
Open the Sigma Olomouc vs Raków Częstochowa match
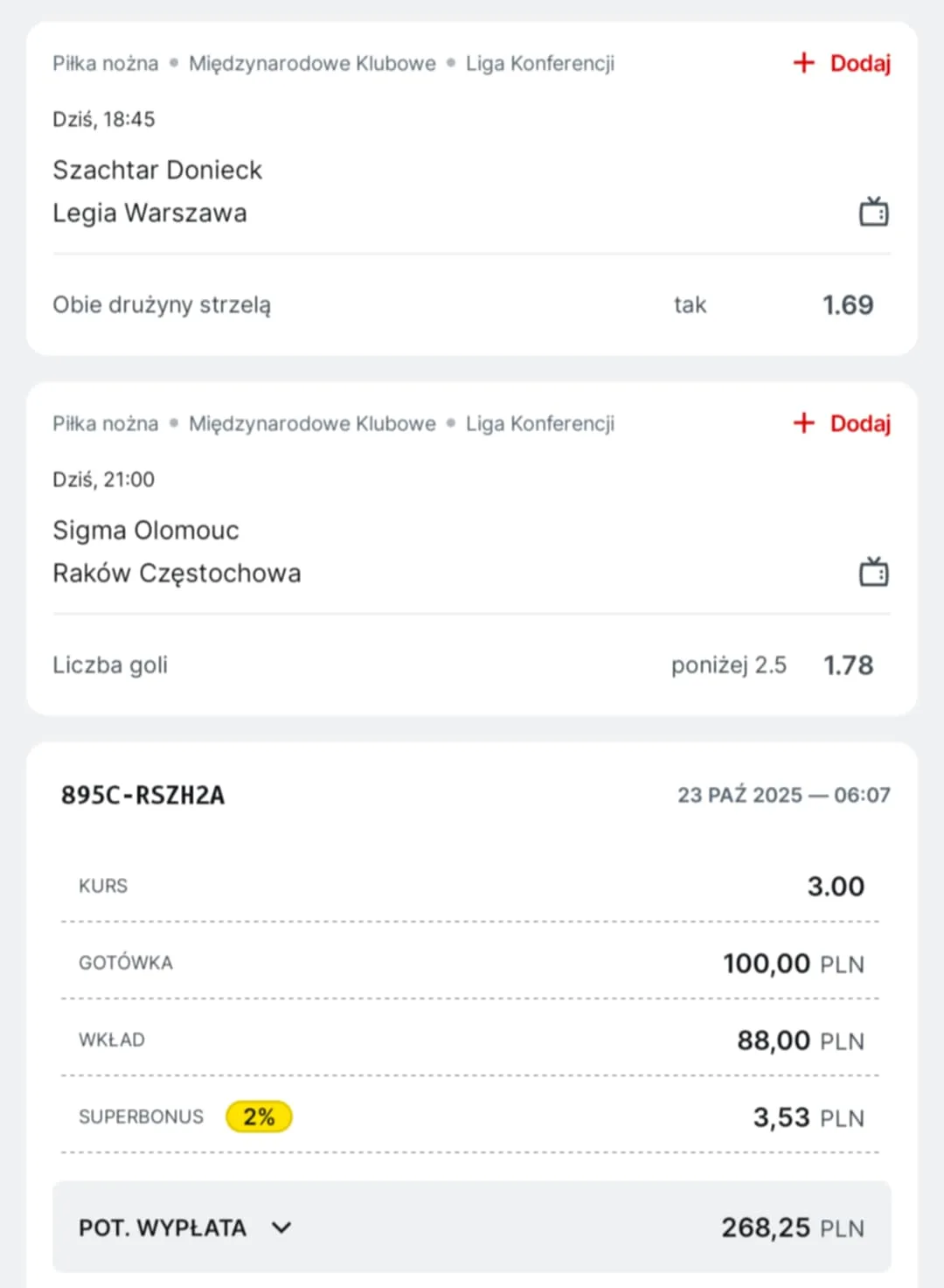coord(177,552)
